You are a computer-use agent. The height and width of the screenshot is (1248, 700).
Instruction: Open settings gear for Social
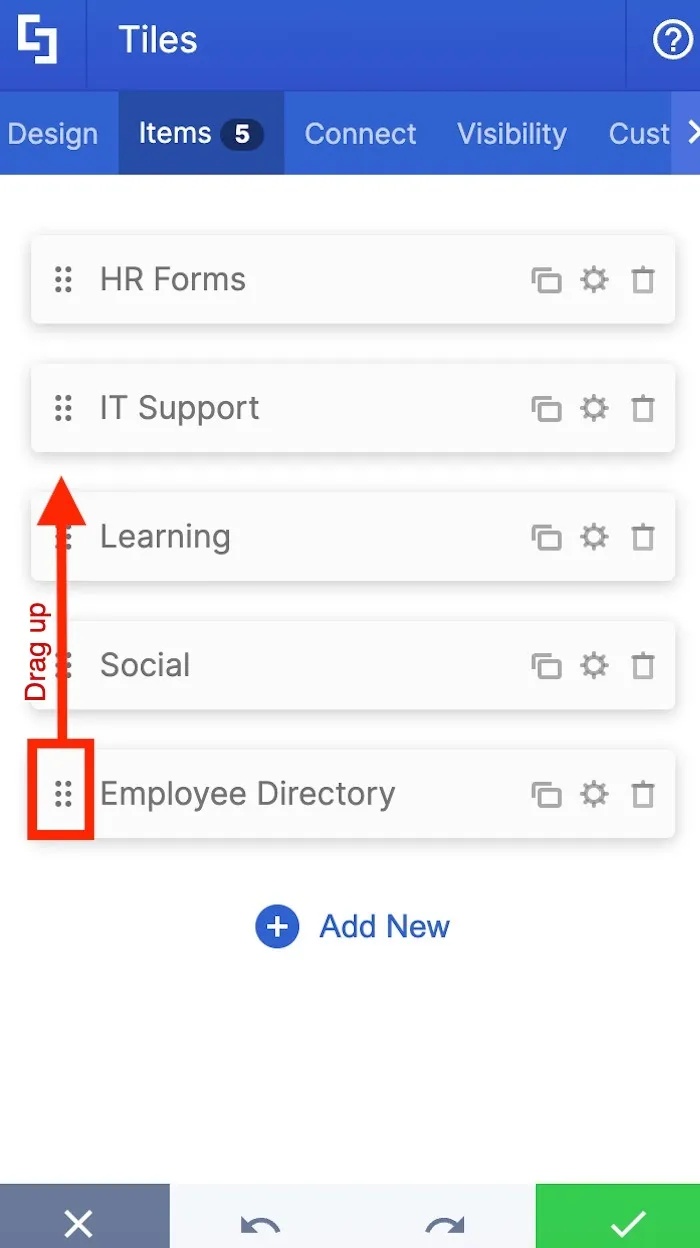[x=594, y=665]
